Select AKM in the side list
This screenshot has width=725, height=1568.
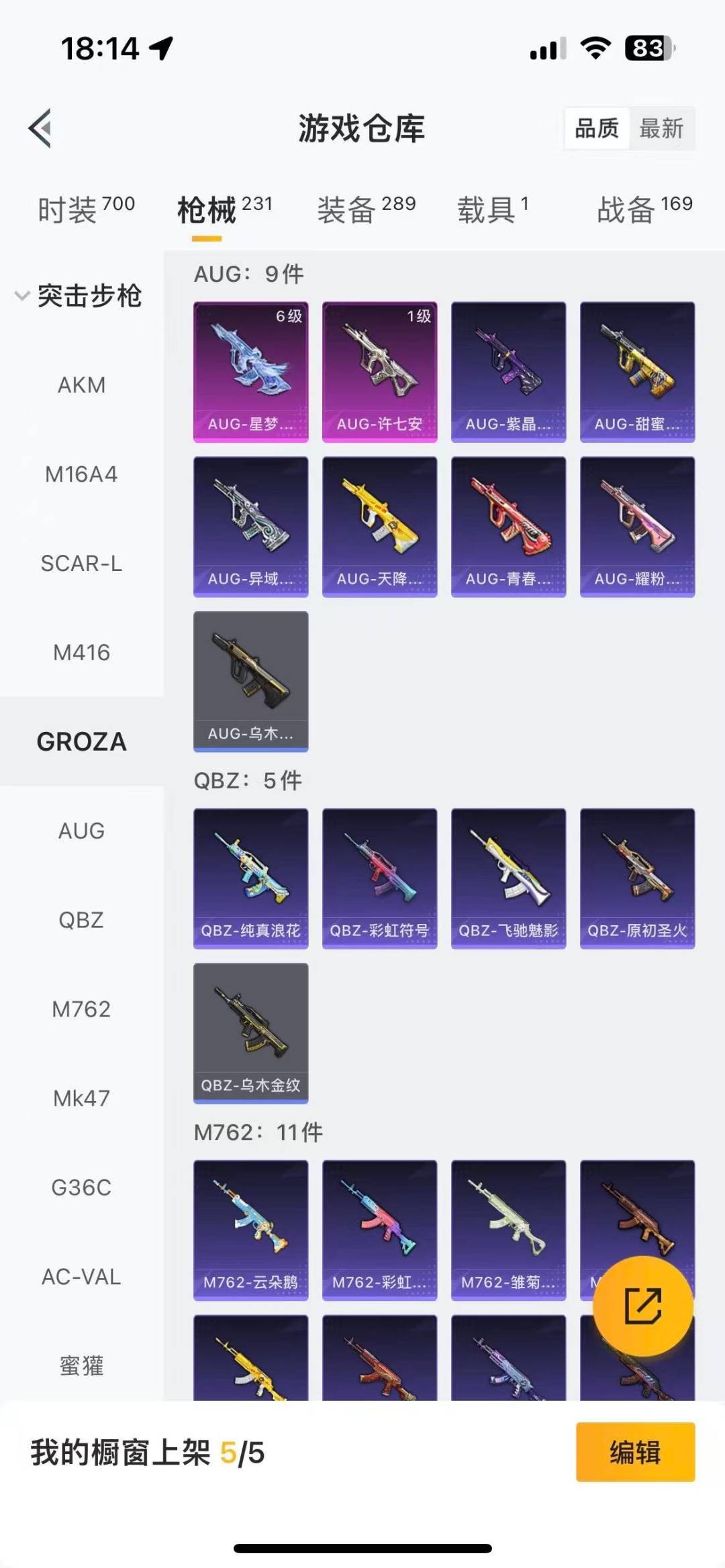coord(81,385)
